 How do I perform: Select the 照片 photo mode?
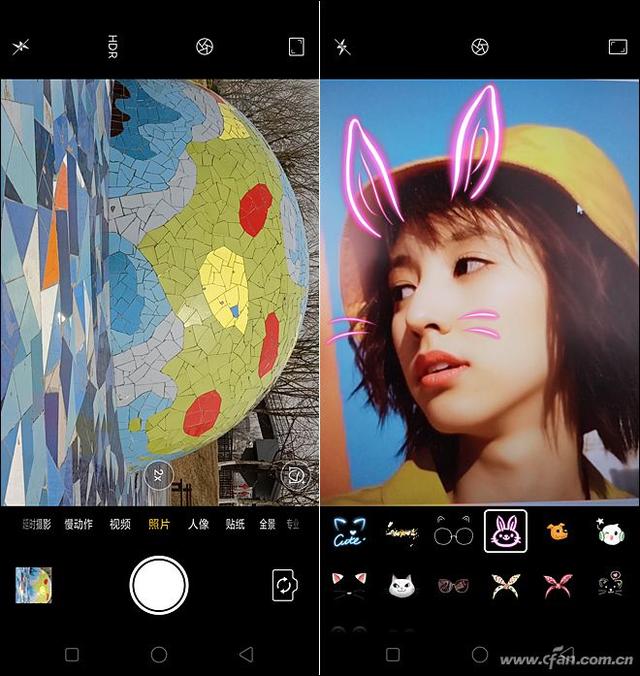(x=159, y=523)
